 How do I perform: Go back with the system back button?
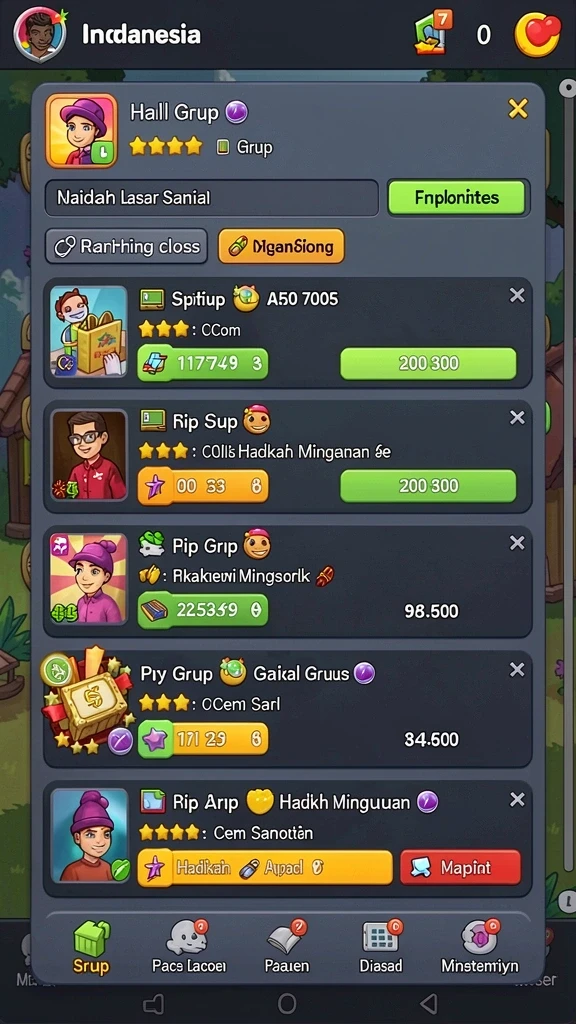[428, 1004]
